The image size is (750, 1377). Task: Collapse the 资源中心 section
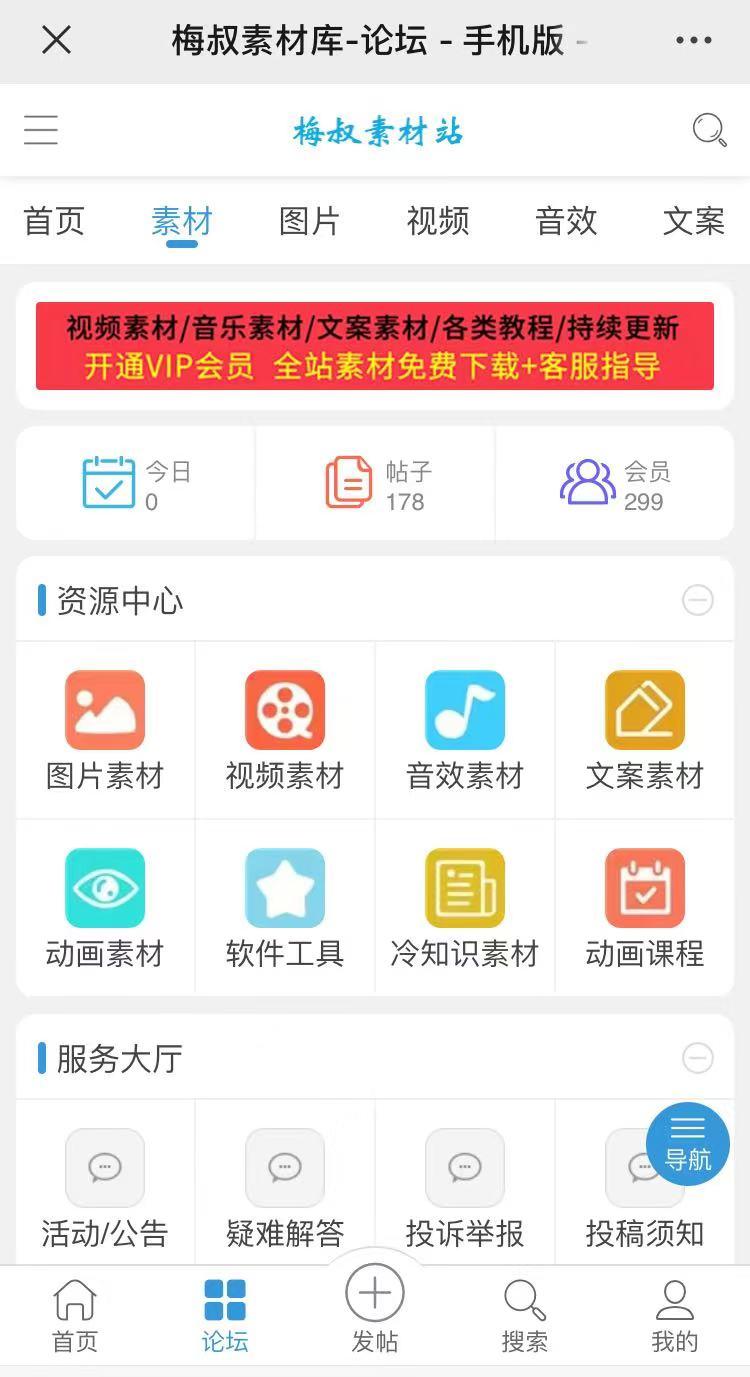pyautogui.click(x=697, y=600)
